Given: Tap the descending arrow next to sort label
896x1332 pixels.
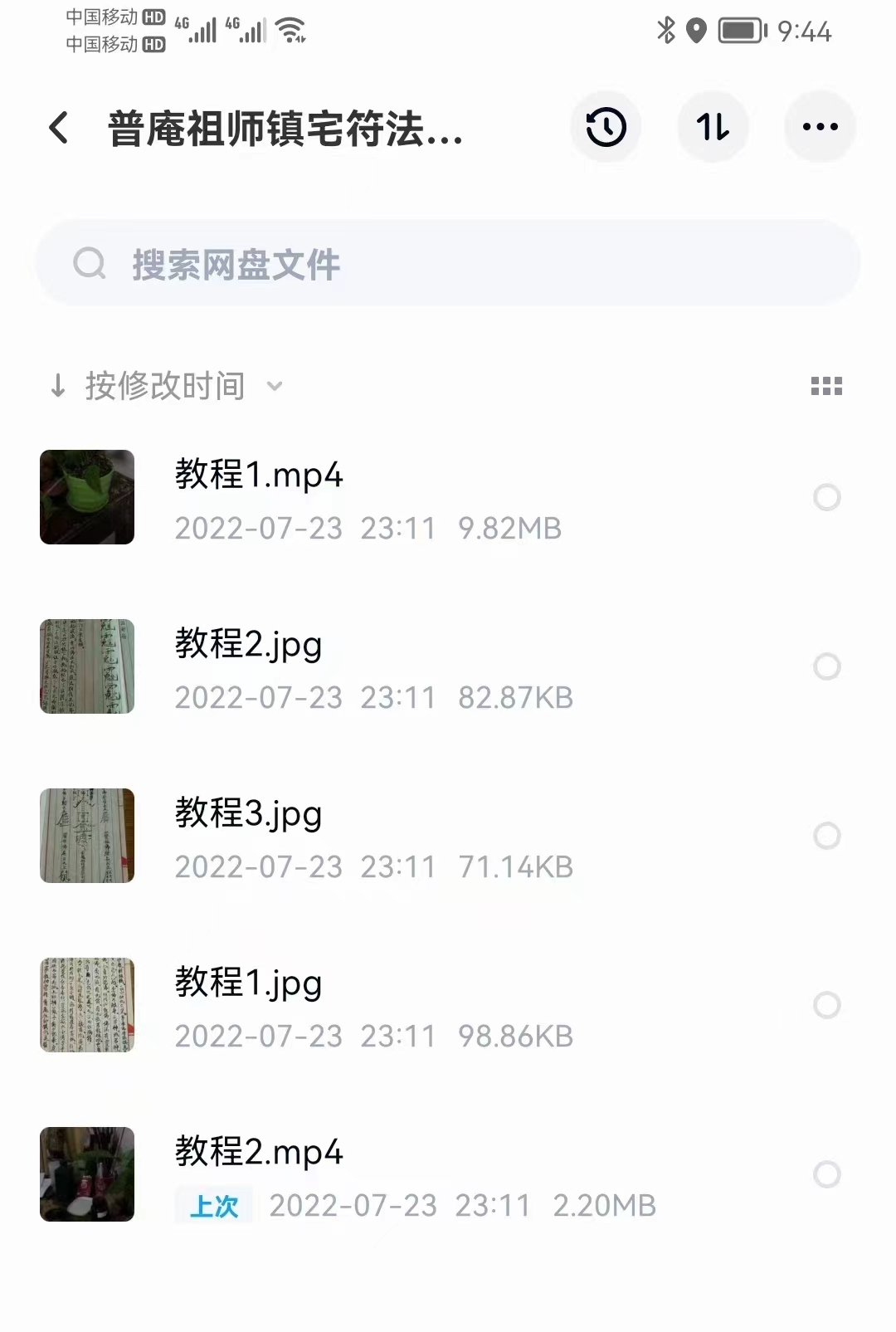Looking at the screenshot, I should tap(57, 385).
